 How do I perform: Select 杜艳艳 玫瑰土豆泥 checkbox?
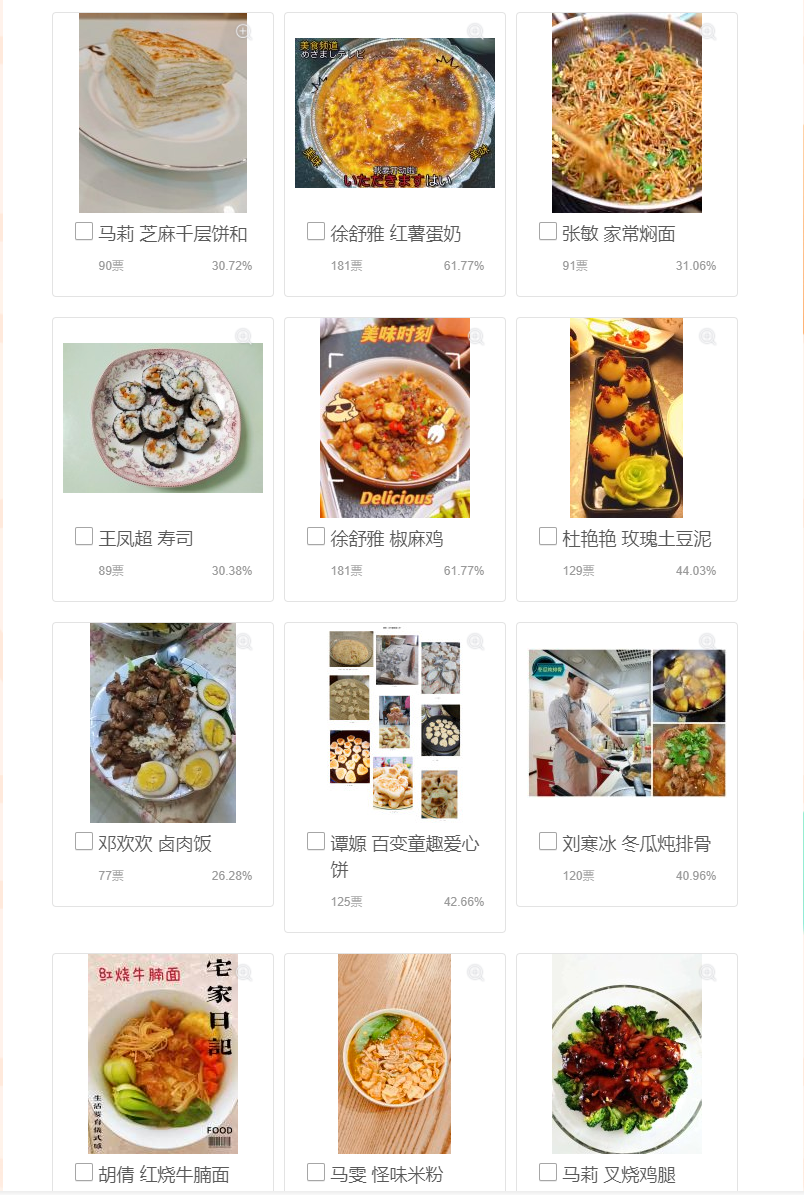click(x=548, y=537)
